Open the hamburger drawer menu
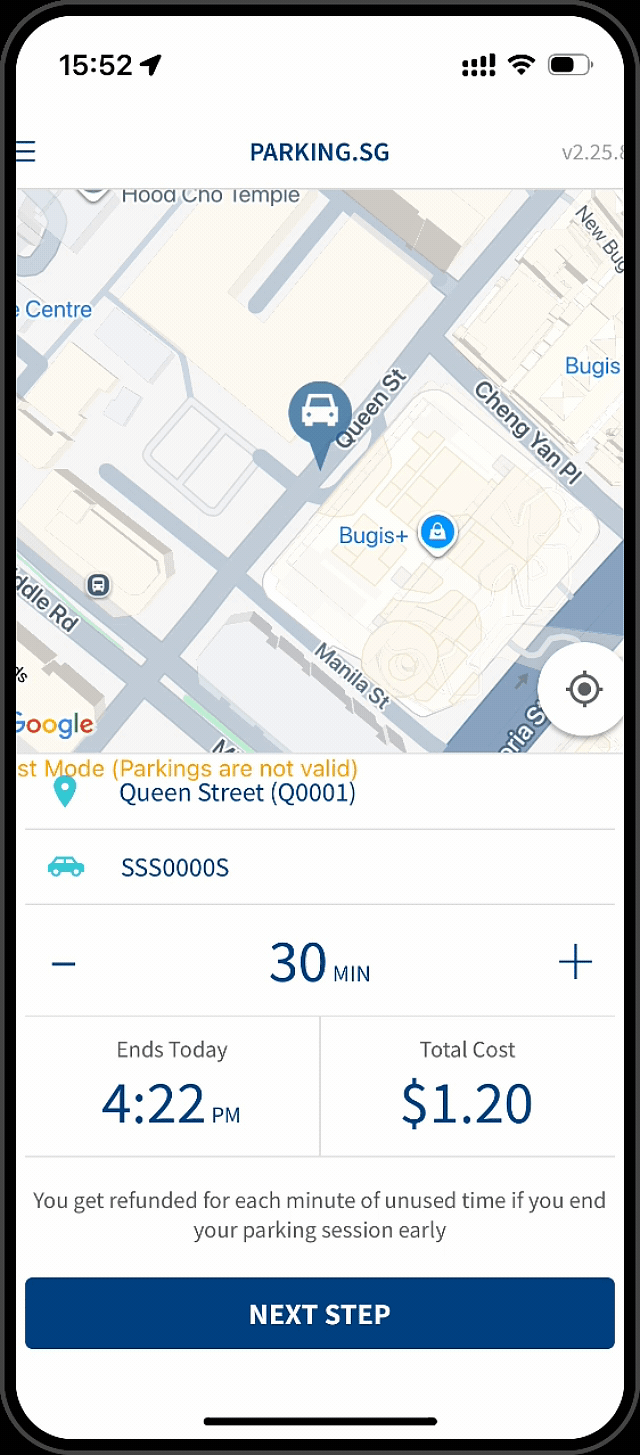The width and height of the screenshot is (640, 1455). pyautogui.click(x=26, y=152)
